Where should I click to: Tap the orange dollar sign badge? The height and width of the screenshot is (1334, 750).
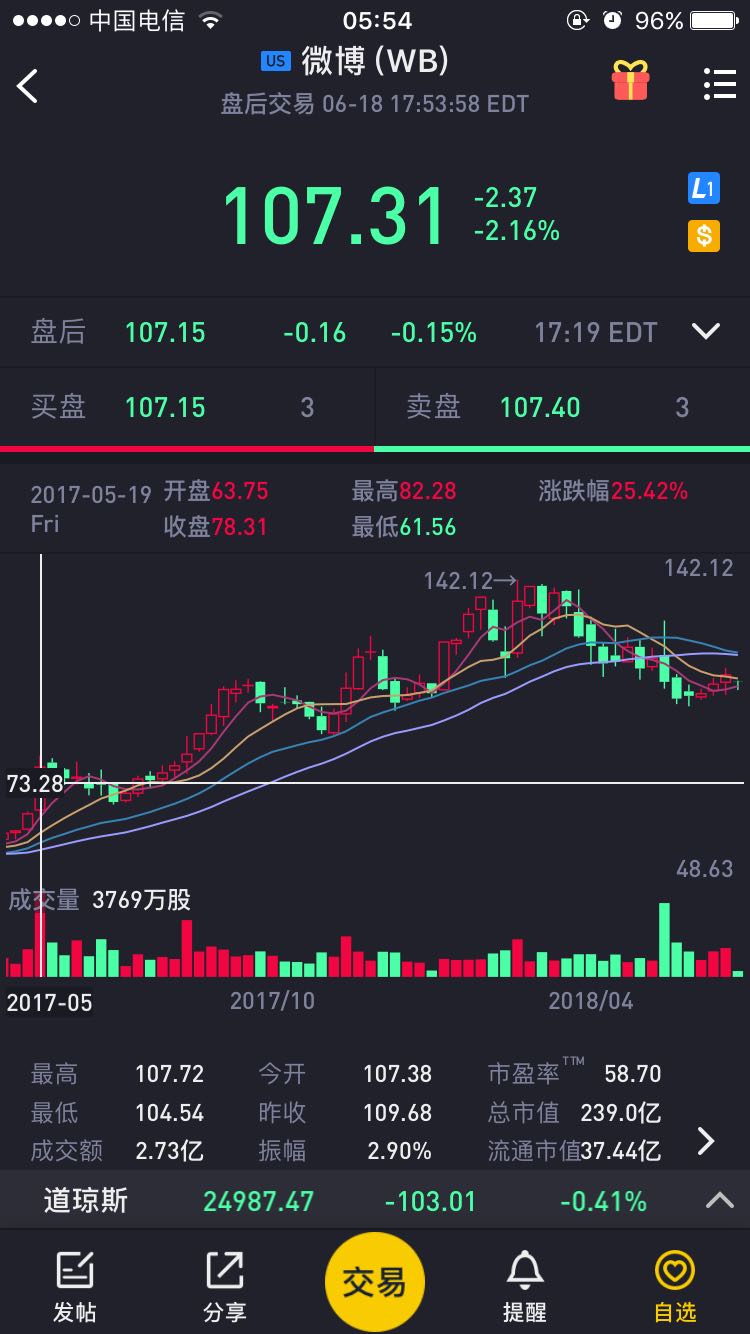click(x=704, y=236)
